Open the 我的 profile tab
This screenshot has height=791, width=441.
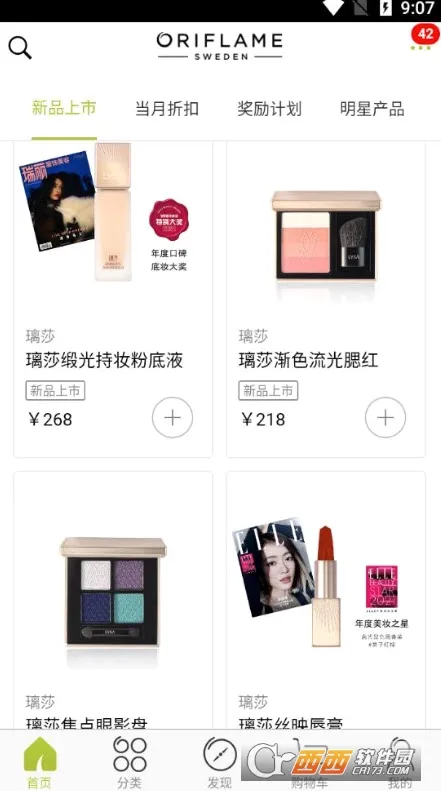[x=400, y=762]
